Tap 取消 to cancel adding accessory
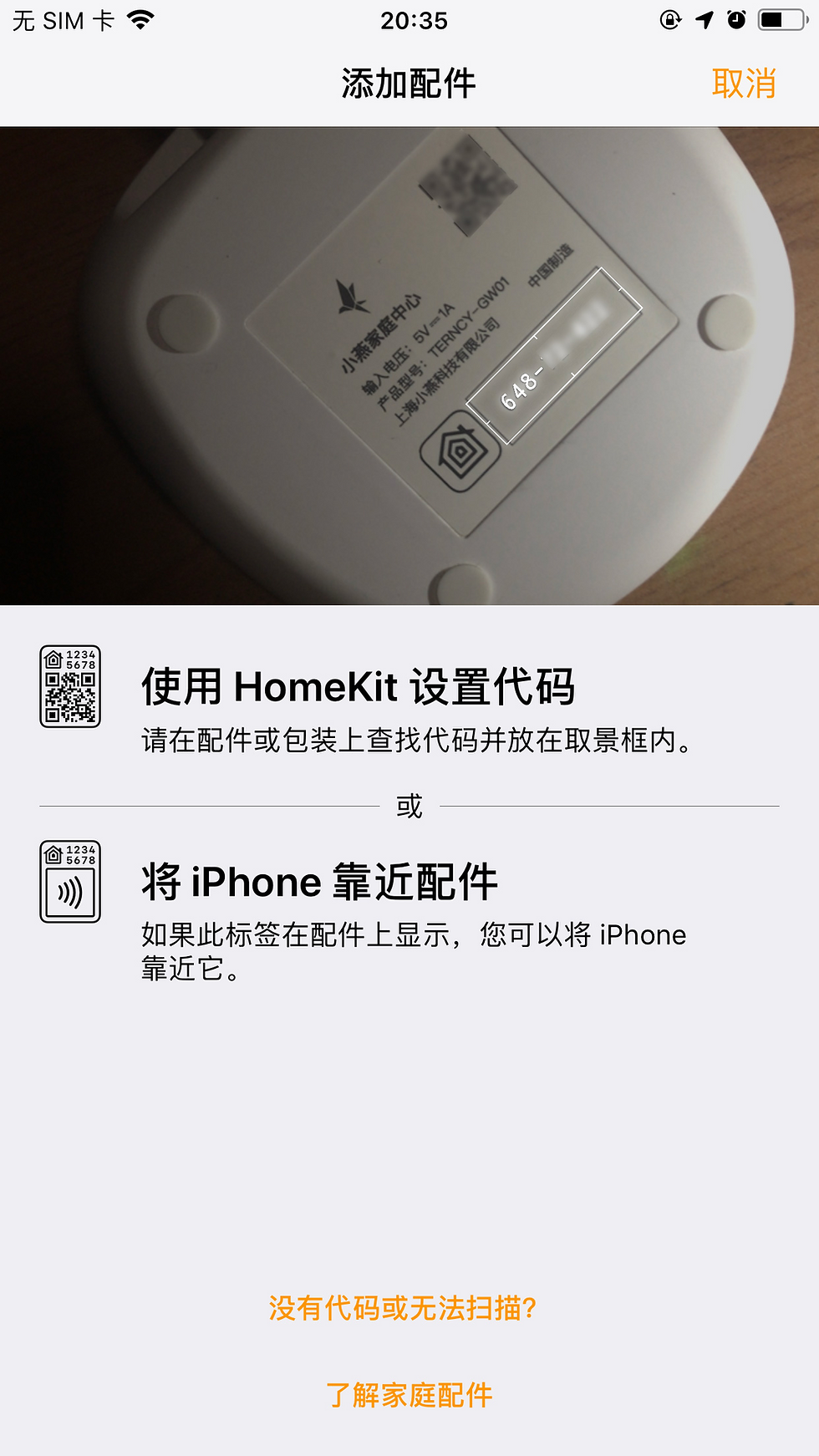Viewport: 819px width, 1456px height. 744,84
